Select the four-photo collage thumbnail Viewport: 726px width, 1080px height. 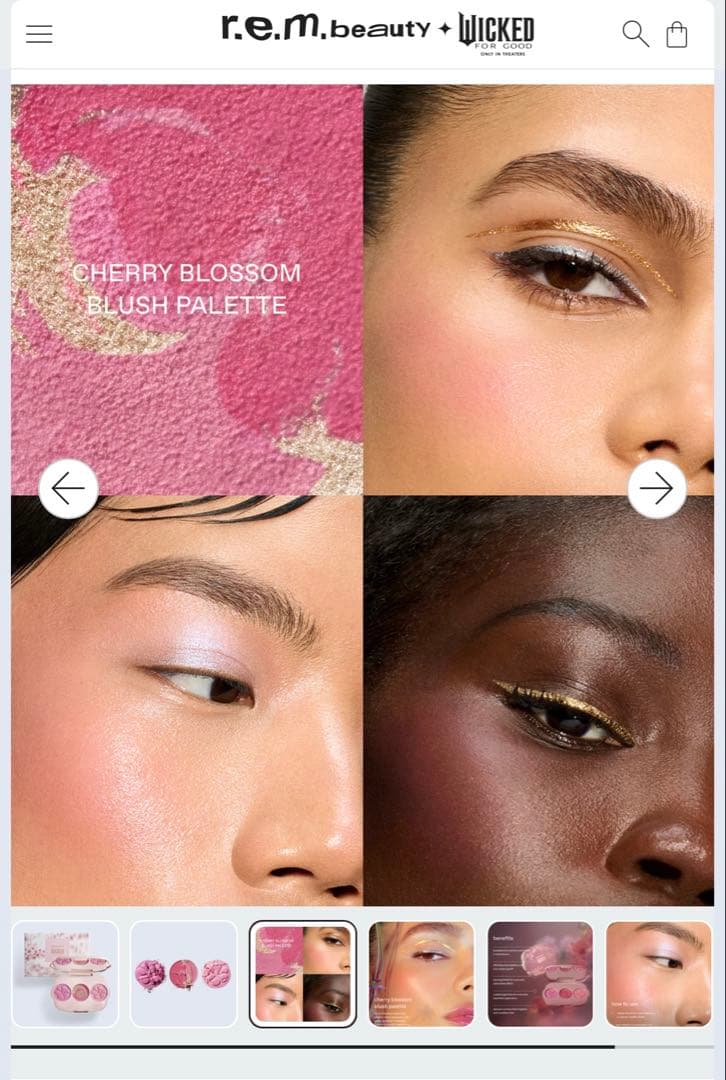point(303,974)
